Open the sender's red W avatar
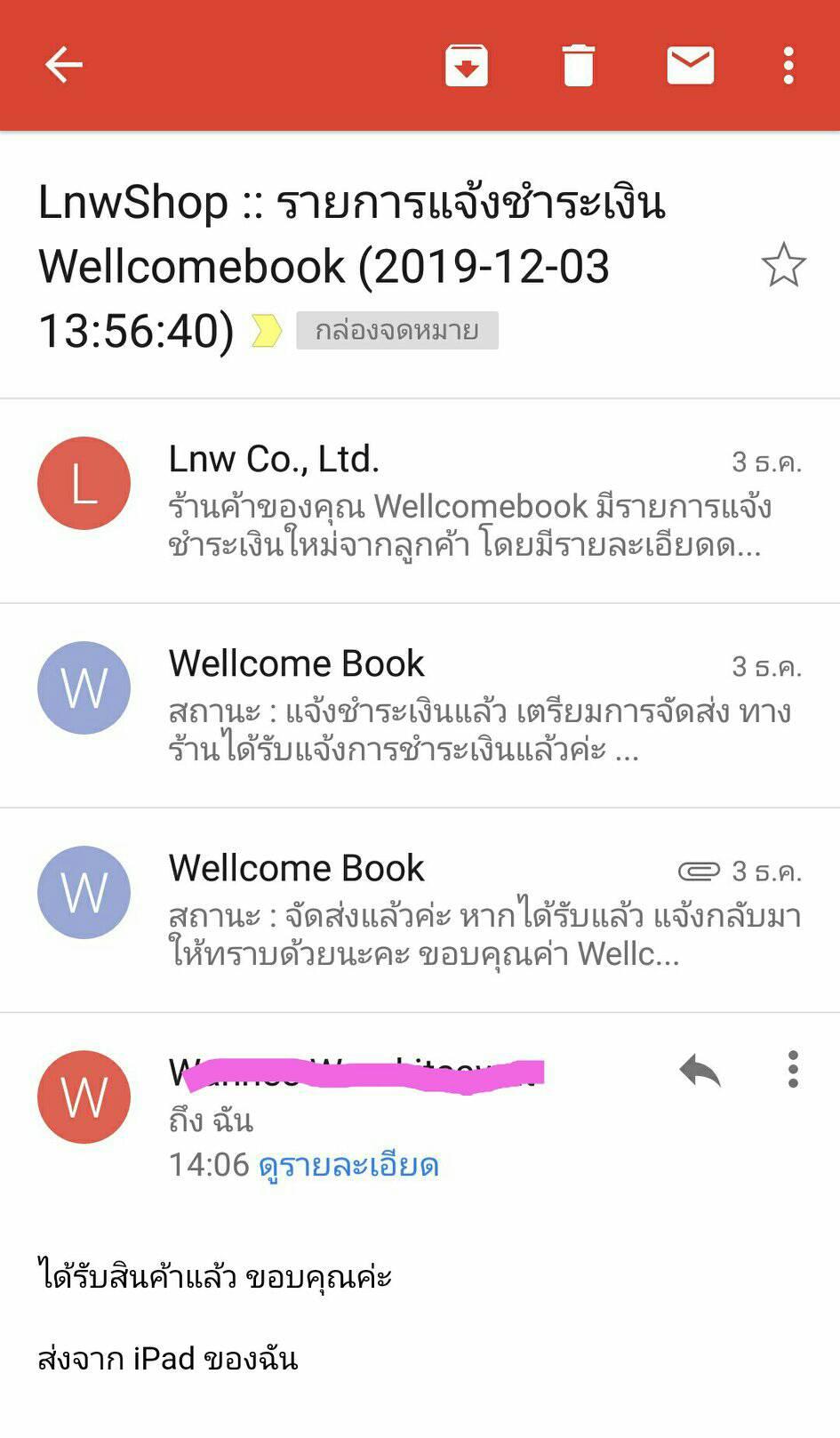Screen dimensions: 840x1438 pos(84,1097)
